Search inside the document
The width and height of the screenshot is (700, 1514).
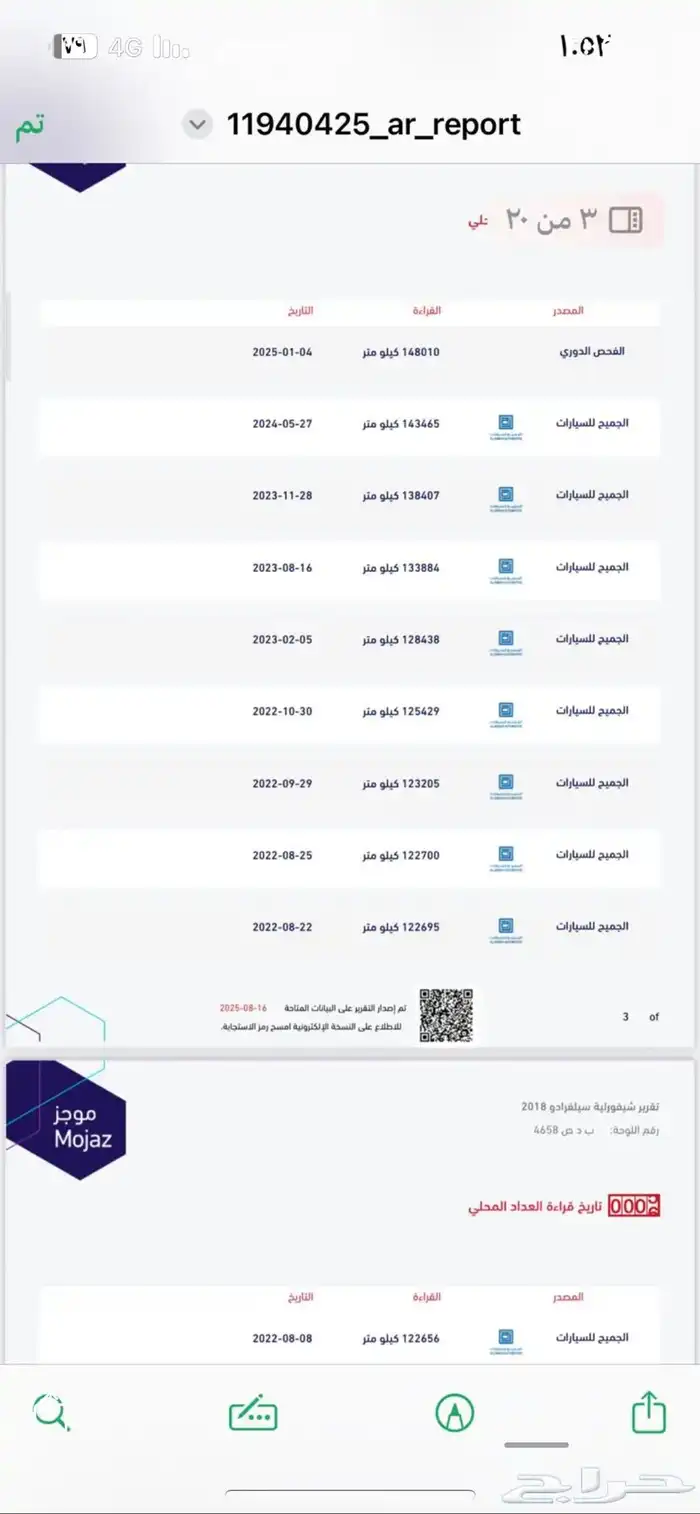[x=49, y=1412]
